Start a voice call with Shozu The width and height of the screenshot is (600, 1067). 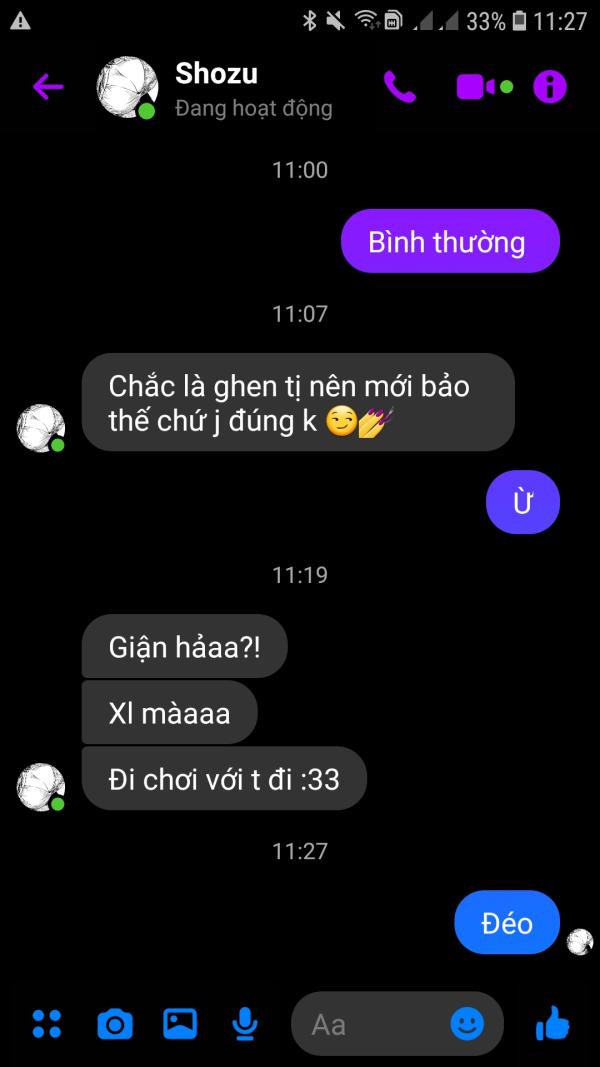(x=399, y=87)
